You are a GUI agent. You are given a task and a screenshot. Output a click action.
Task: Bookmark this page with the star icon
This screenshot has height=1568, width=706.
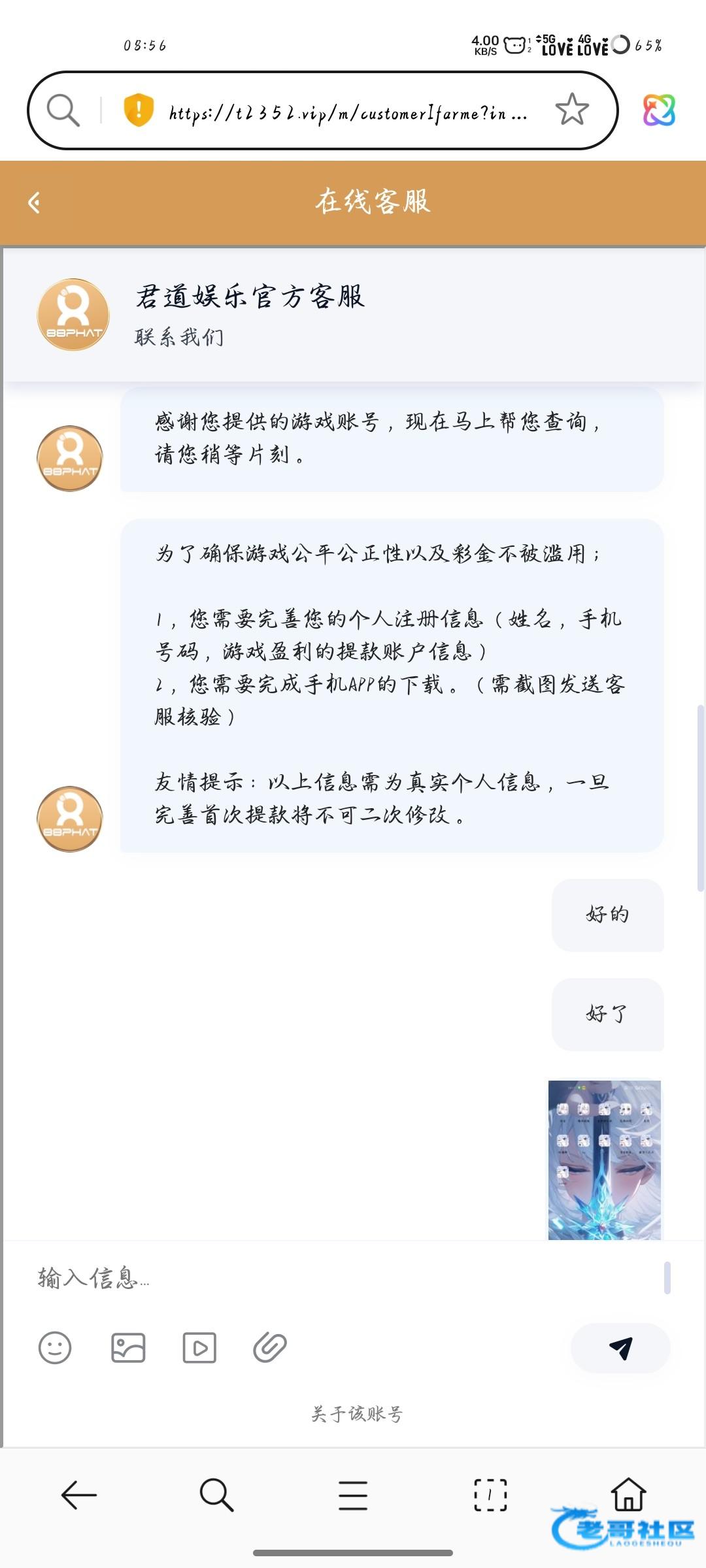(571, 110)
